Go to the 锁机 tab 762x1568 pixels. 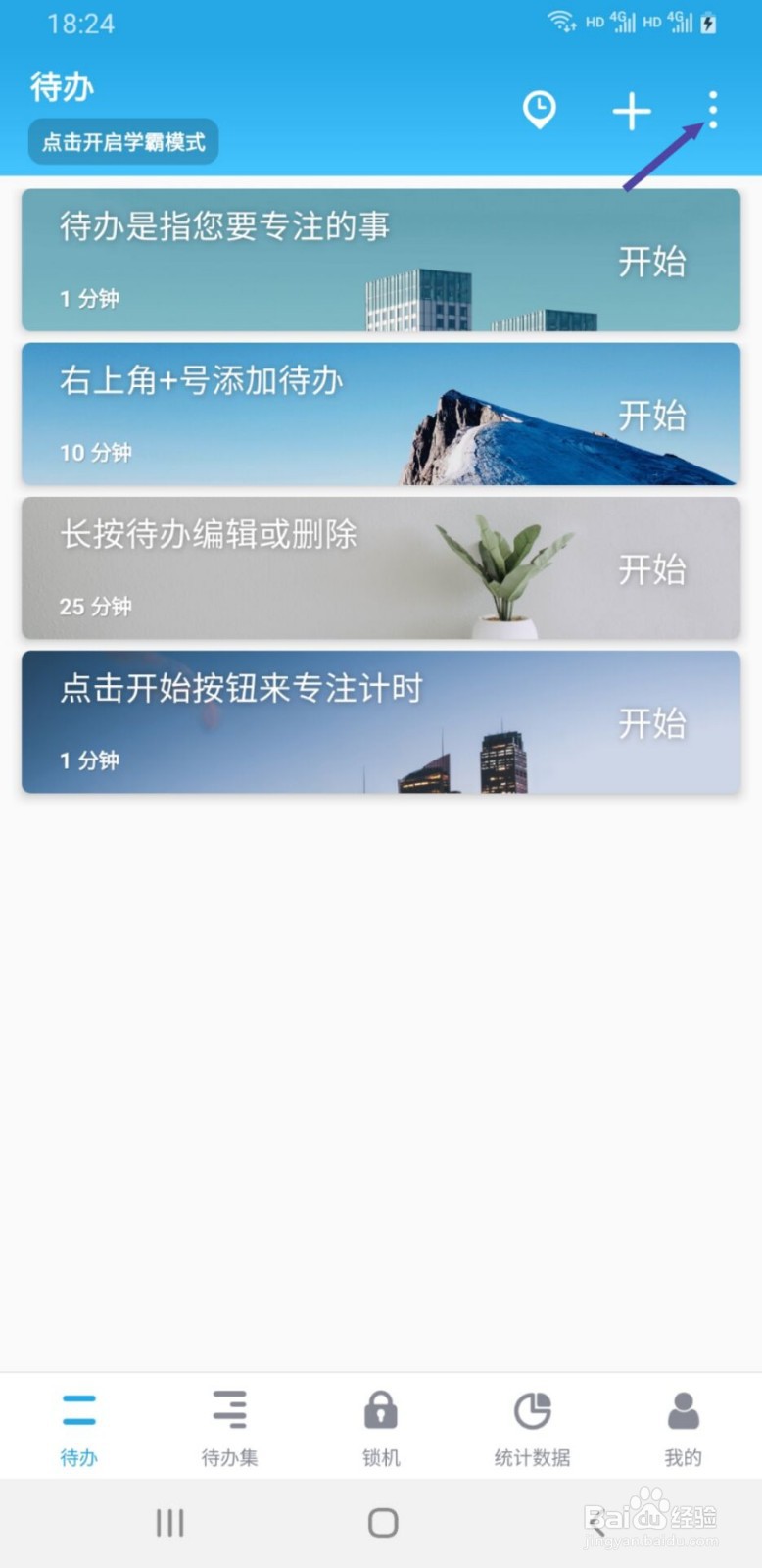point(381,1429)
